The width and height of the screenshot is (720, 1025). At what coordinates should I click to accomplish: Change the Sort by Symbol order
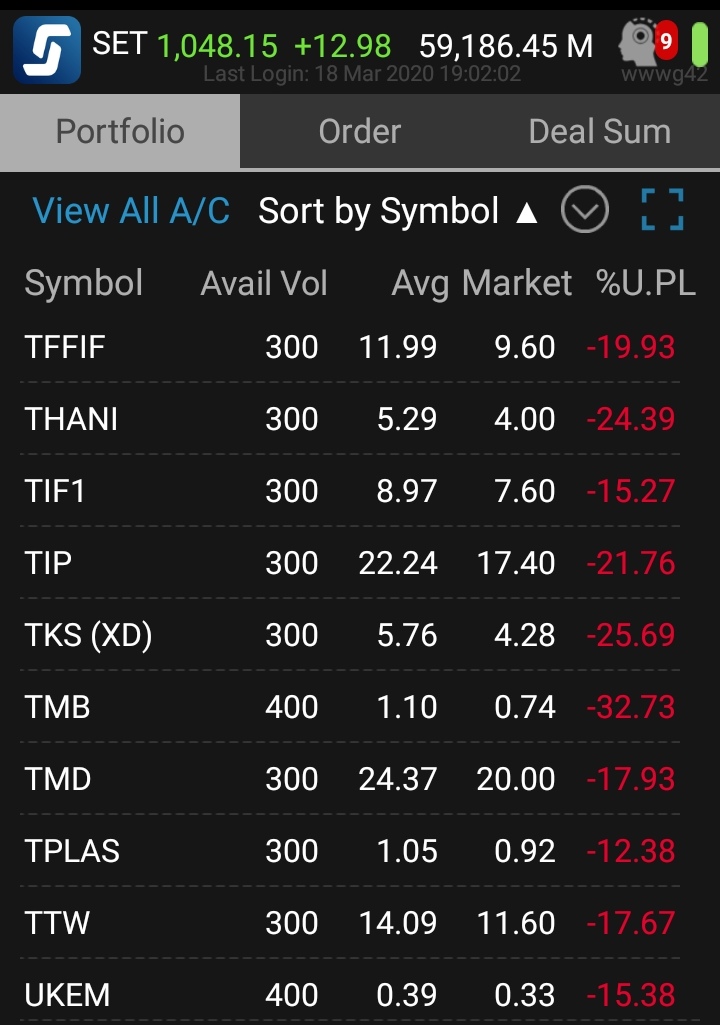point(398,211)
